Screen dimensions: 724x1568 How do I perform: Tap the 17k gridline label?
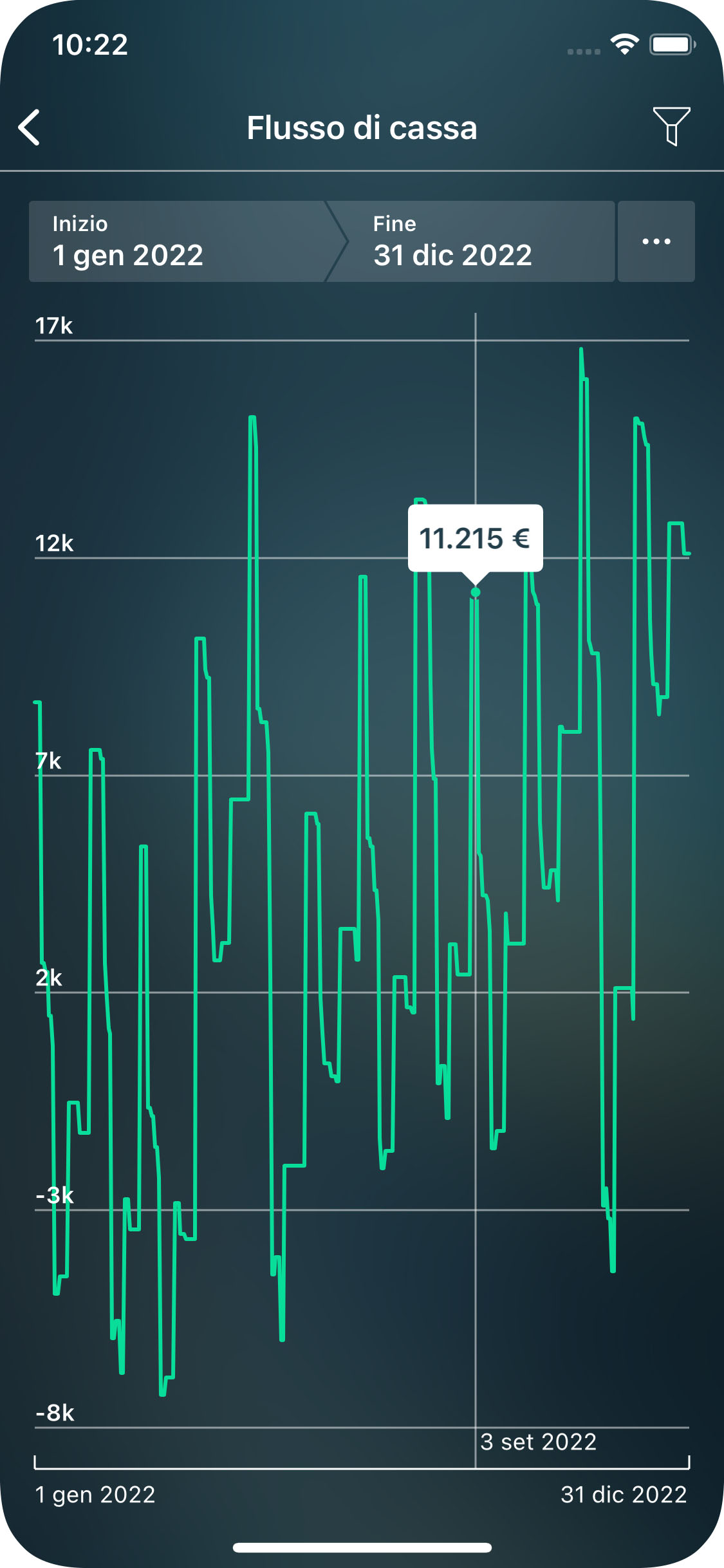(x=55, y=326)
